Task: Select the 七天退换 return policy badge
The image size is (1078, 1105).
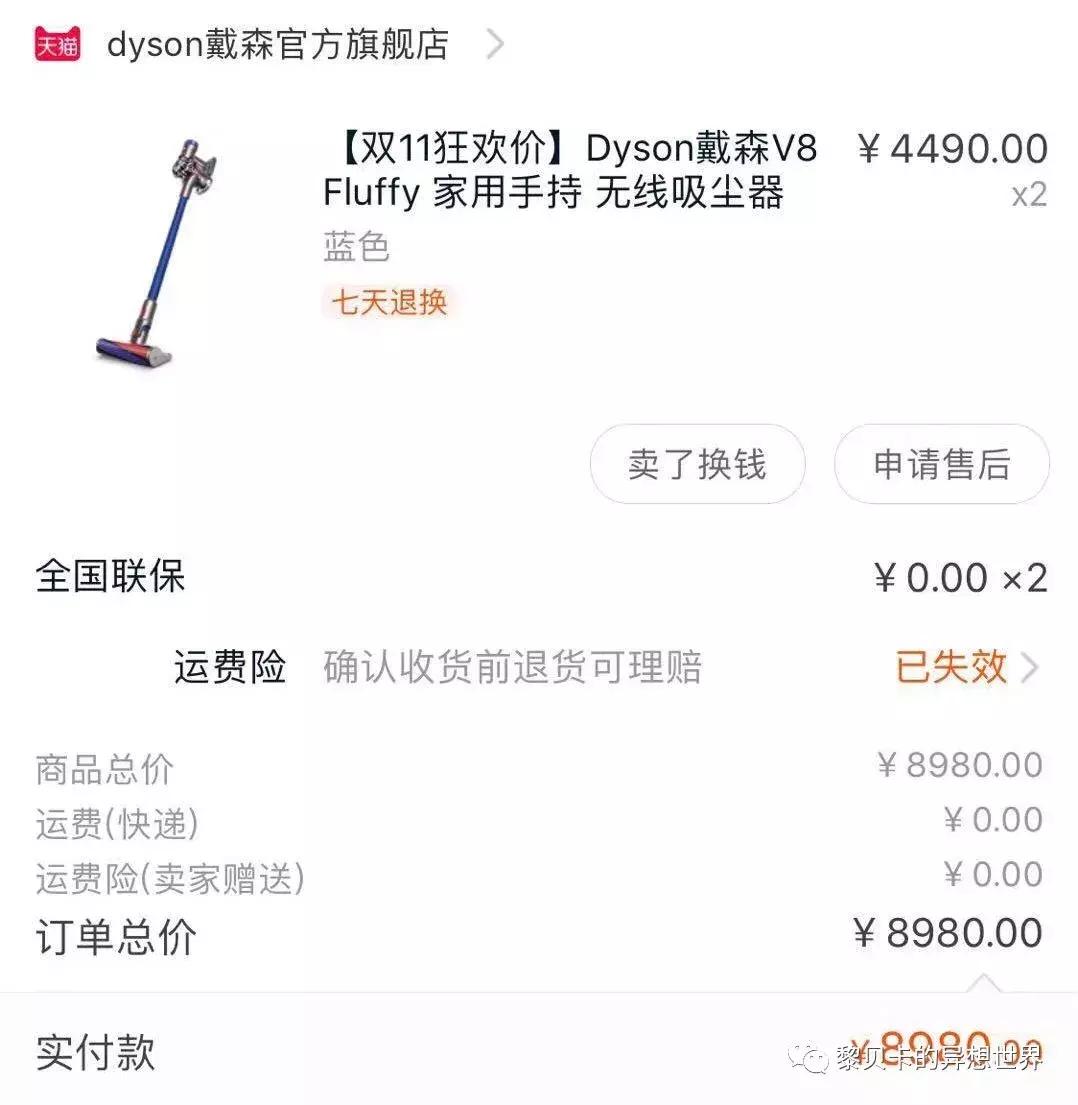Action: [x=388, y=302]
